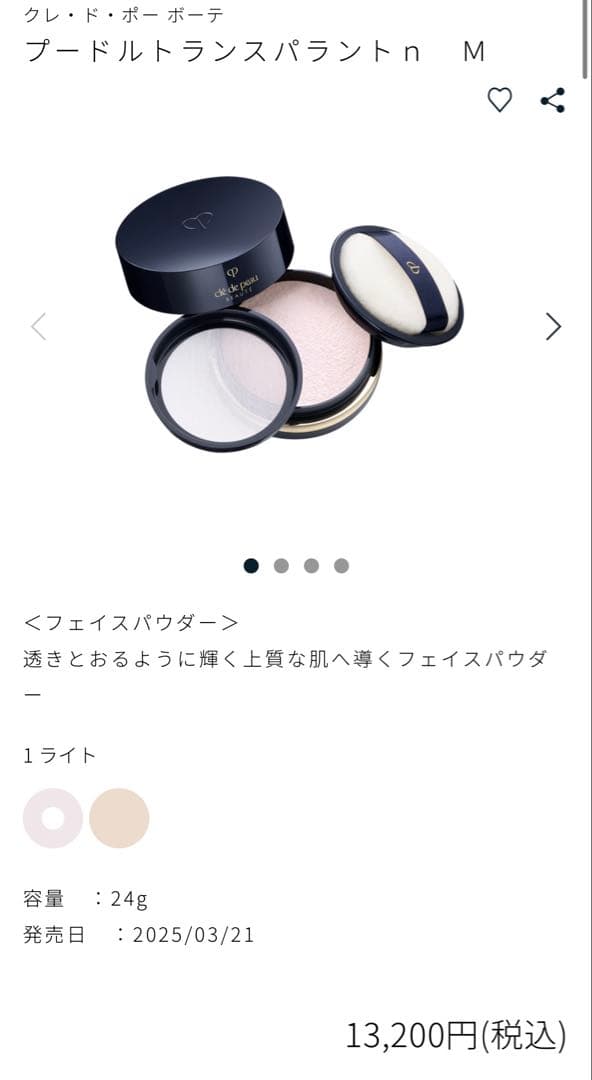Select the 1 ライト pink color swatch
Viewport: 592px width, 1080px height.
[53, 818]
